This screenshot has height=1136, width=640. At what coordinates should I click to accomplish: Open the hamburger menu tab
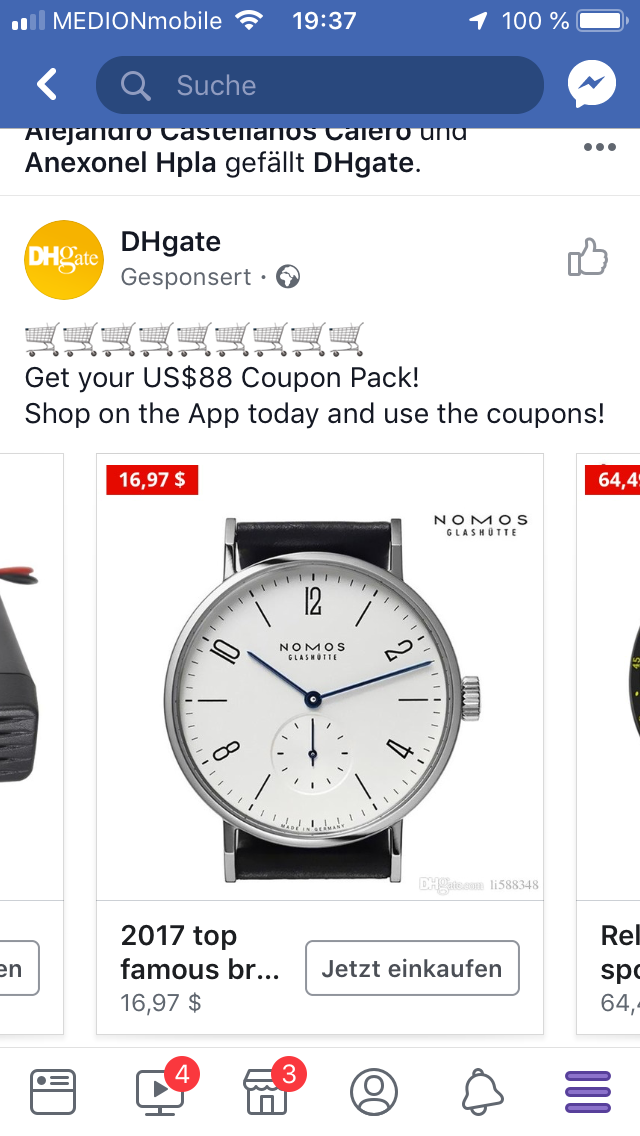(588, 1092)
